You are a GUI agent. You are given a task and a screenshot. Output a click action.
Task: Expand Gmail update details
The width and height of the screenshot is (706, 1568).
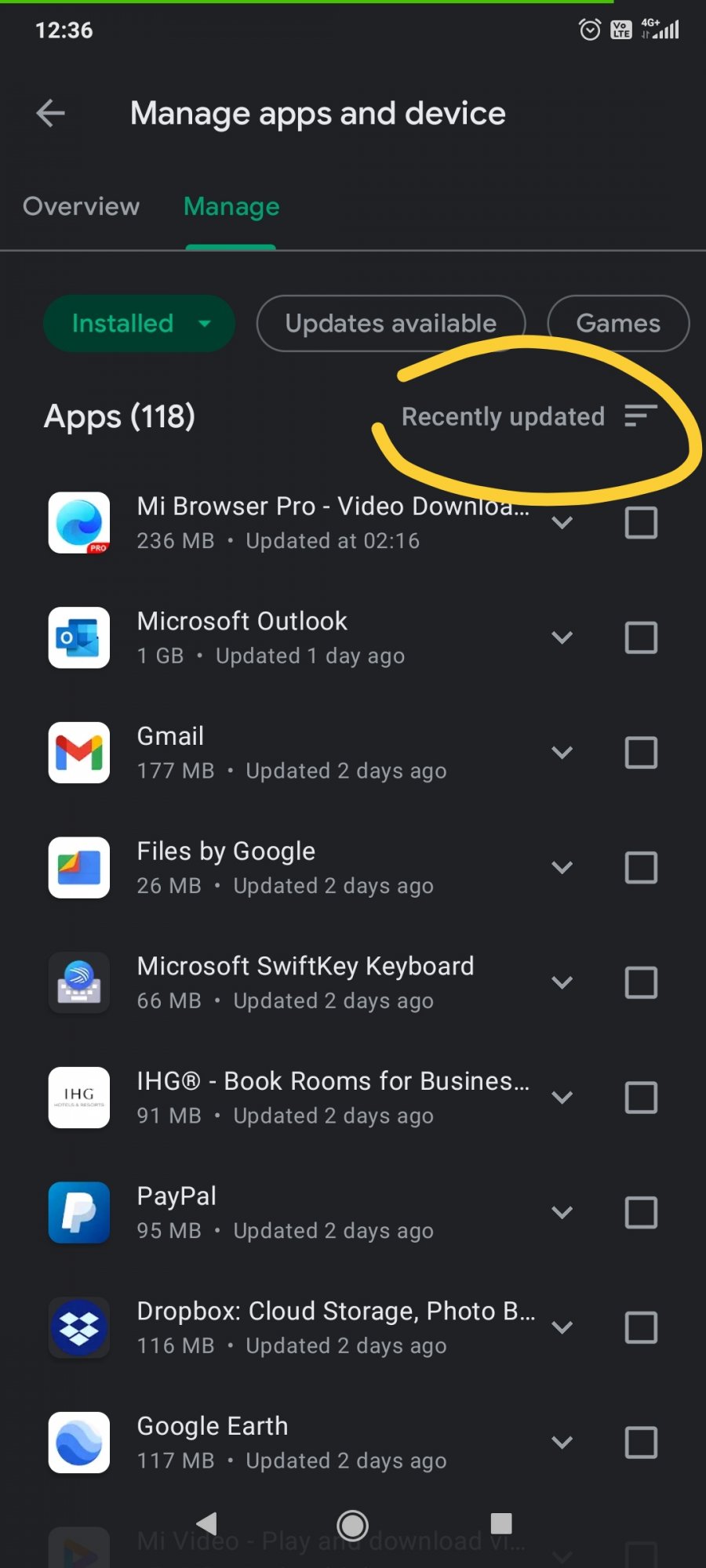pos(562,753)
